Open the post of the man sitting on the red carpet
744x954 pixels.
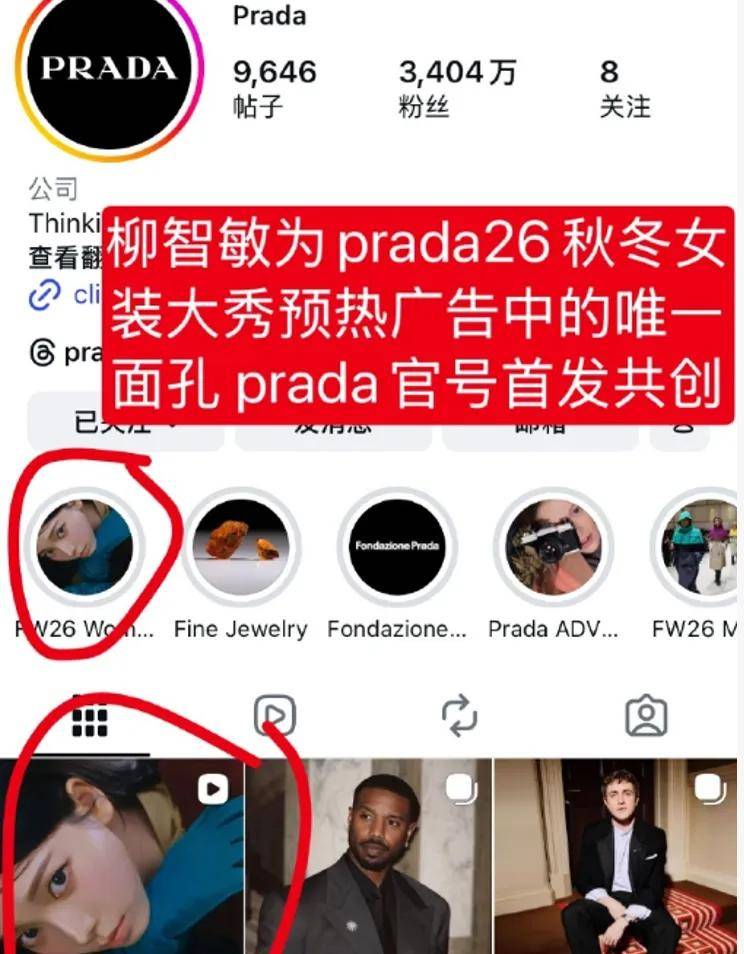coord(620,857)
